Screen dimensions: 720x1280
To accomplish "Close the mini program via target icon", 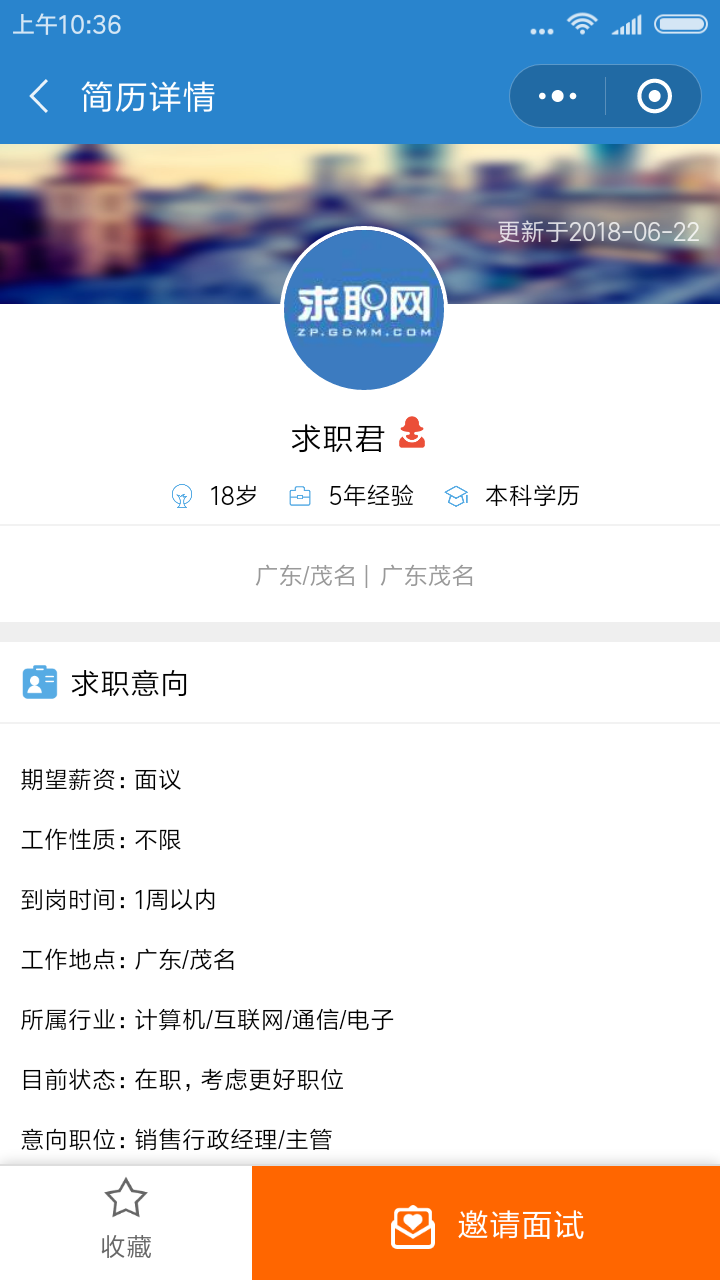I will coord(654,96).
